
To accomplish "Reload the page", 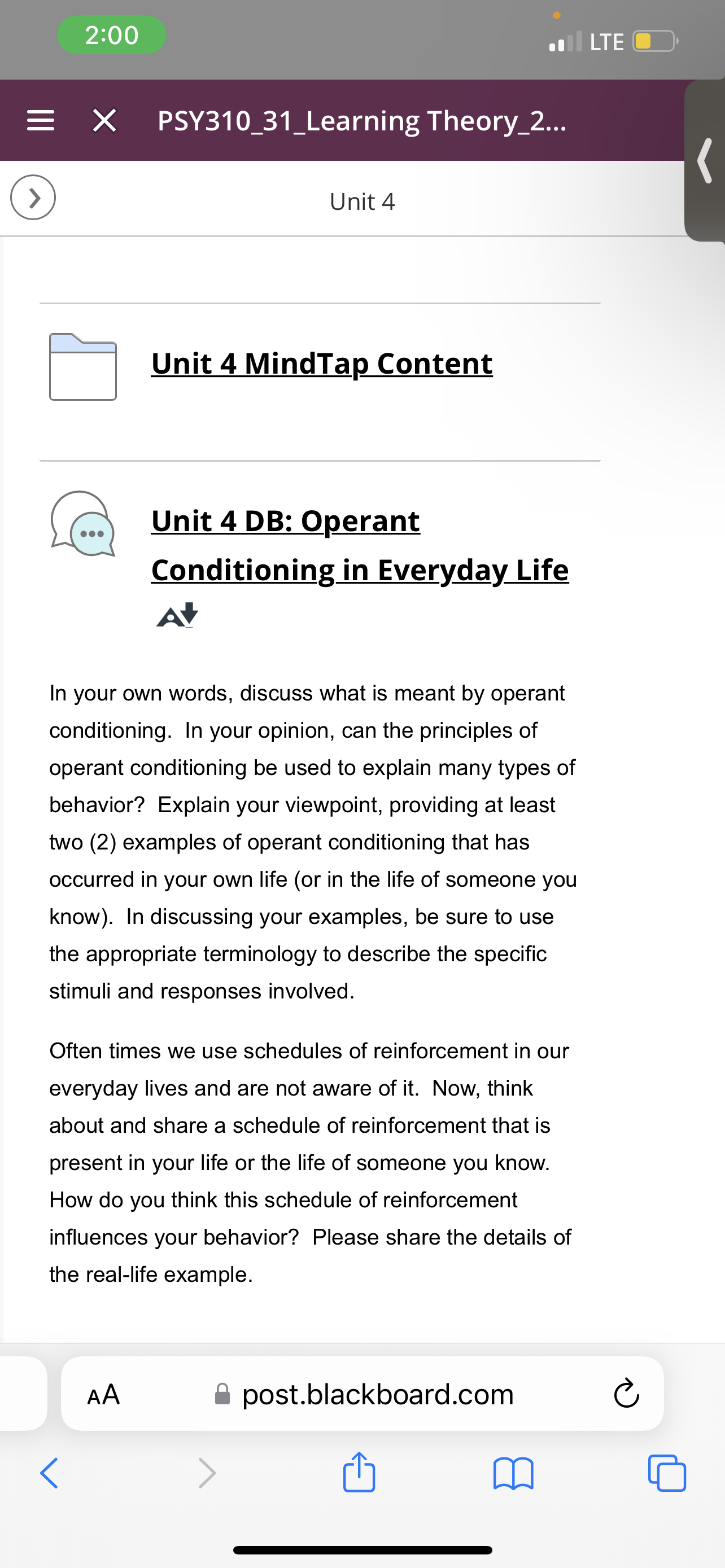I will (626, 1394).
